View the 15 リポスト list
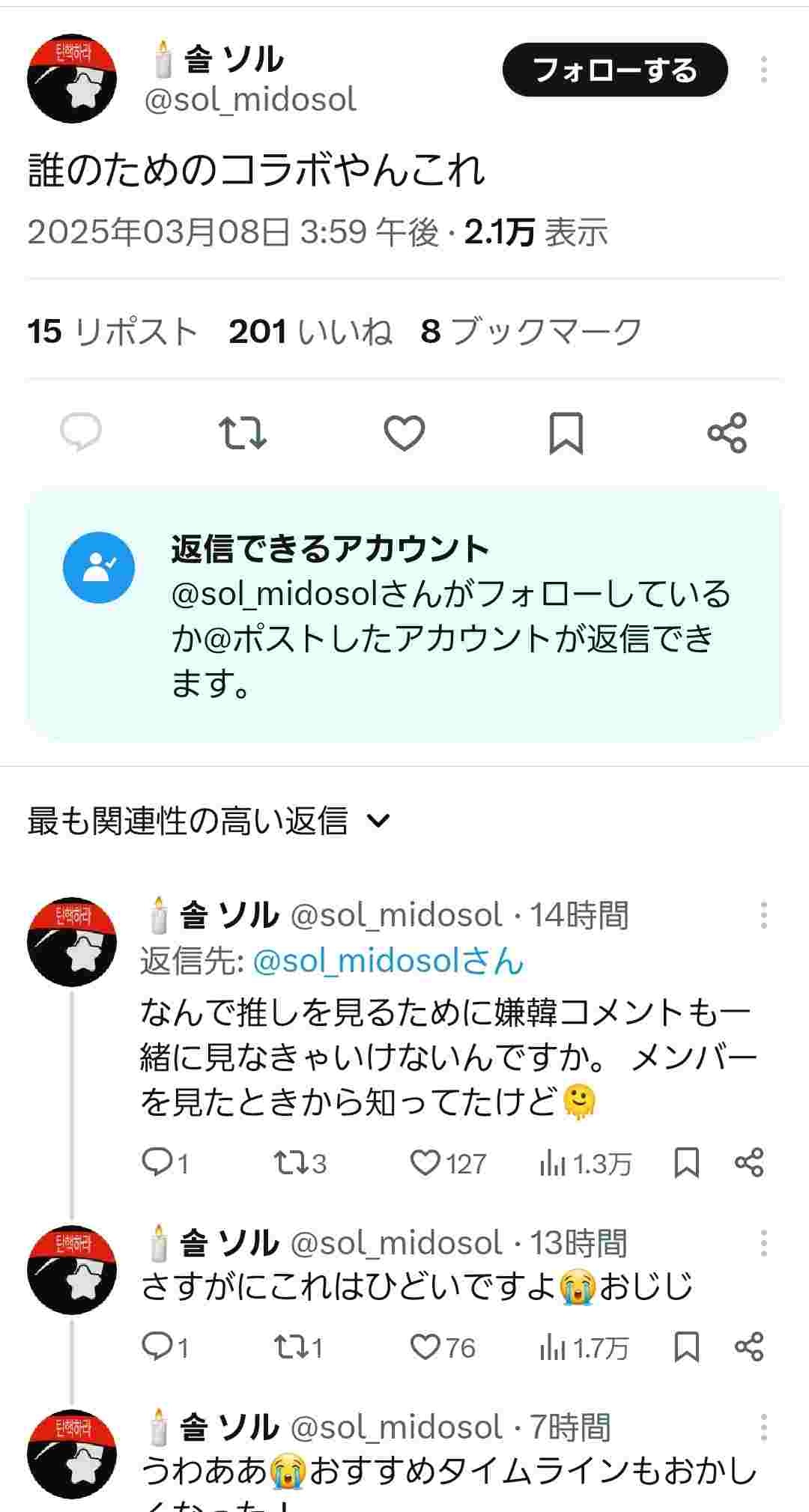 coord(112,331)
